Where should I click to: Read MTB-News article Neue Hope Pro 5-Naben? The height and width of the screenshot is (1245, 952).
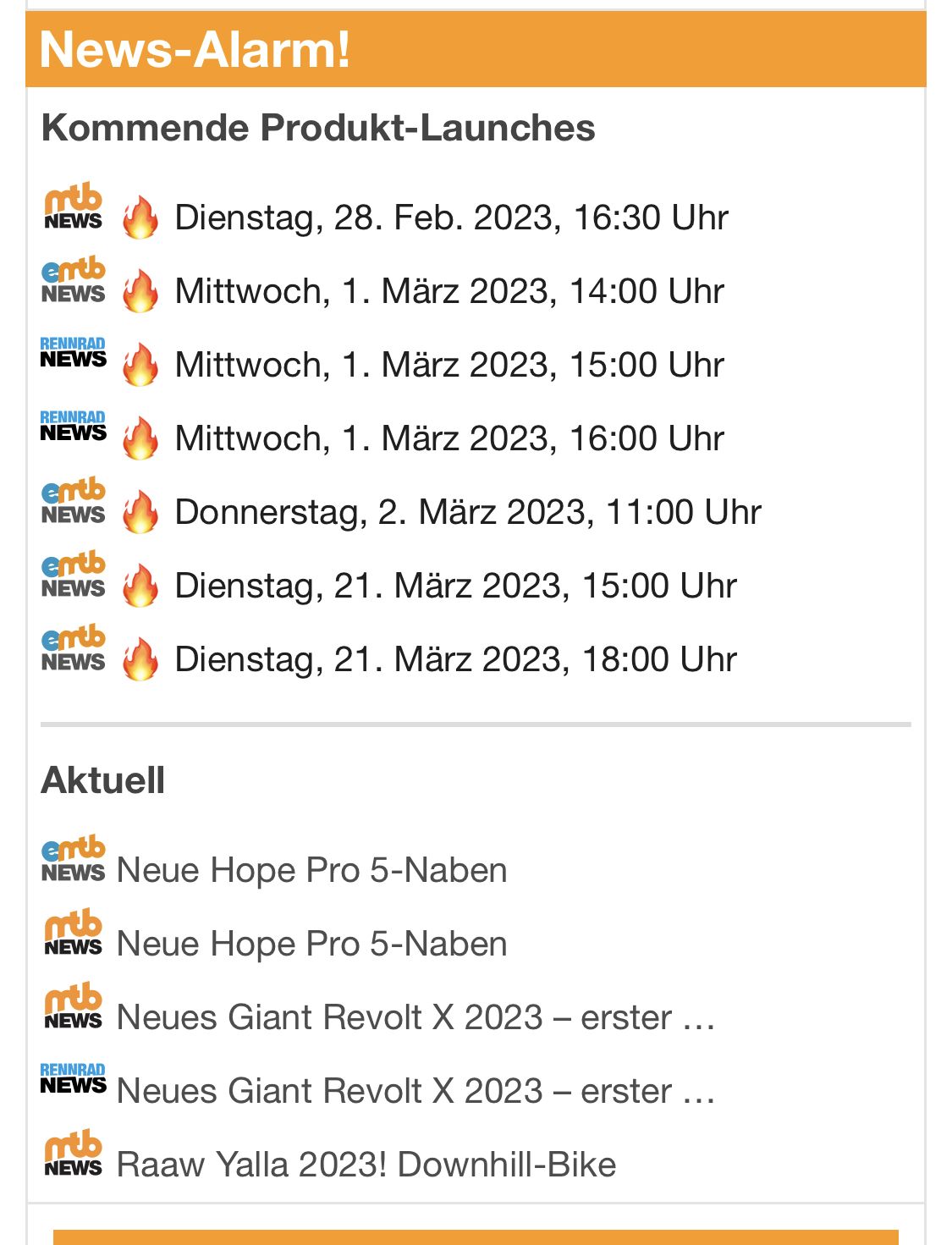coord(311,944)
